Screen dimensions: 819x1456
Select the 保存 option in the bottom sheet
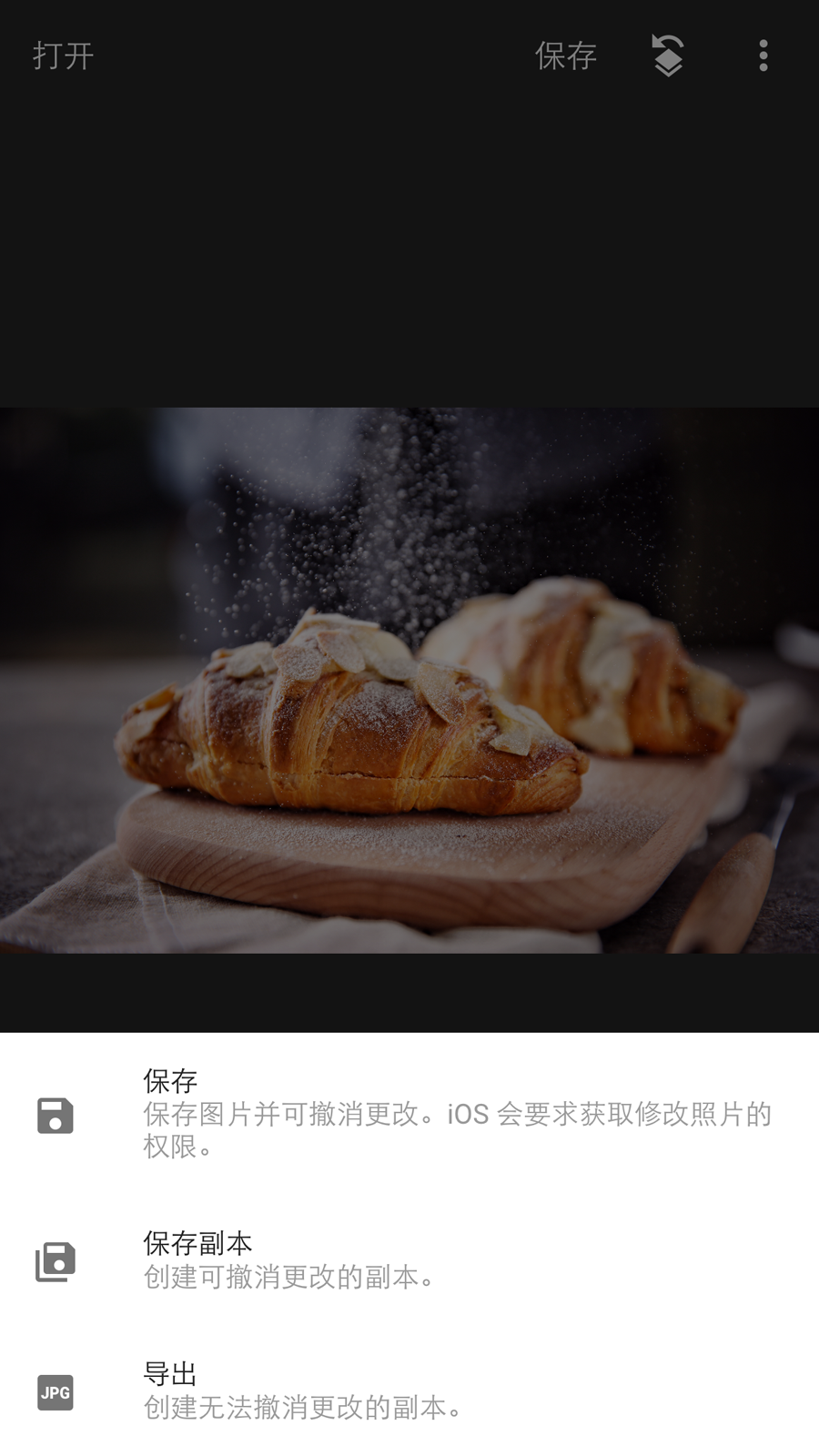tap(409, 1112)
